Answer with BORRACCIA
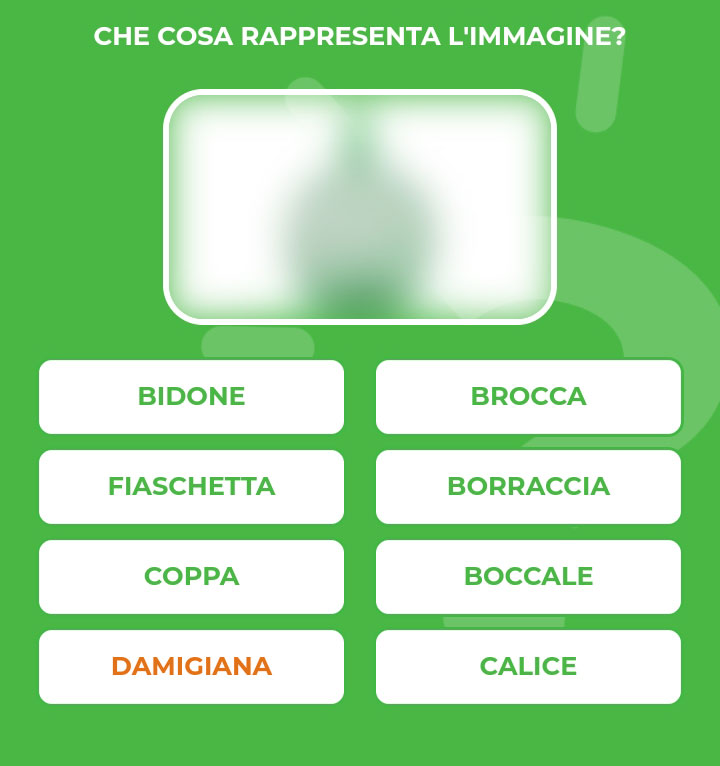The width and height of the screenshot is (720, 766). [528, 487]
